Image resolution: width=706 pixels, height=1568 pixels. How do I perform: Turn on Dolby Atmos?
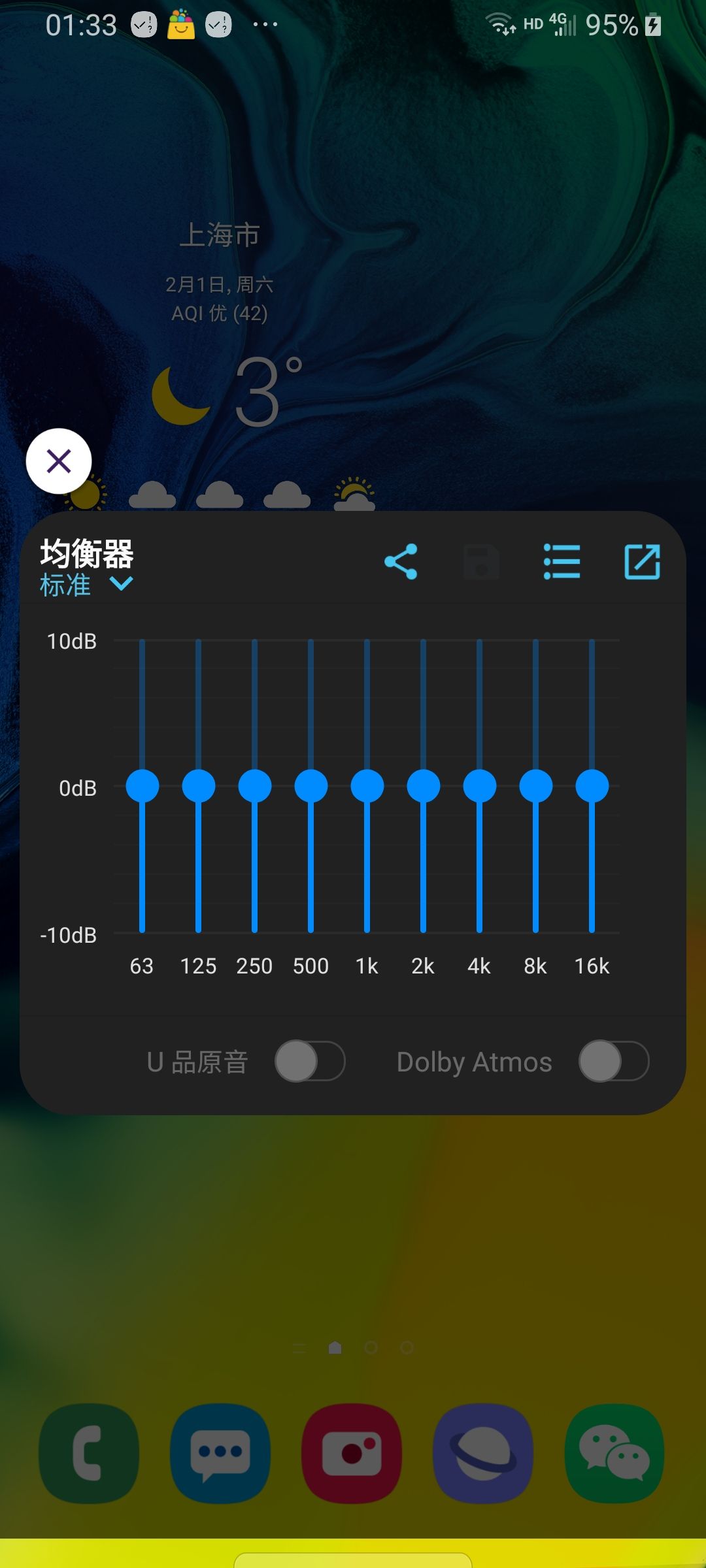click(613, 1061)
